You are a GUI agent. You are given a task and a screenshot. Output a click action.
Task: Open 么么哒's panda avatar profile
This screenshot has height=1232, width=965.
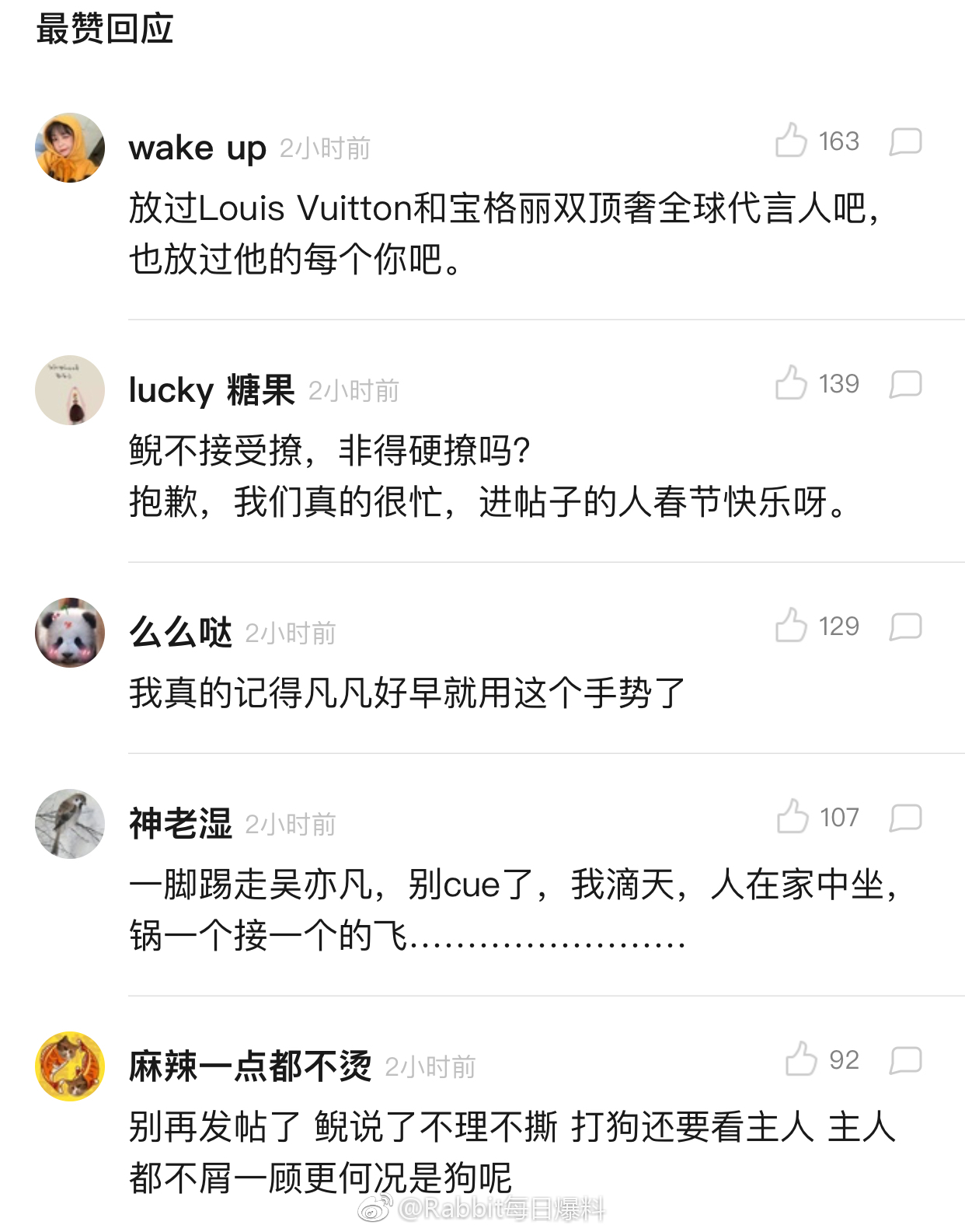pos(70,633)
